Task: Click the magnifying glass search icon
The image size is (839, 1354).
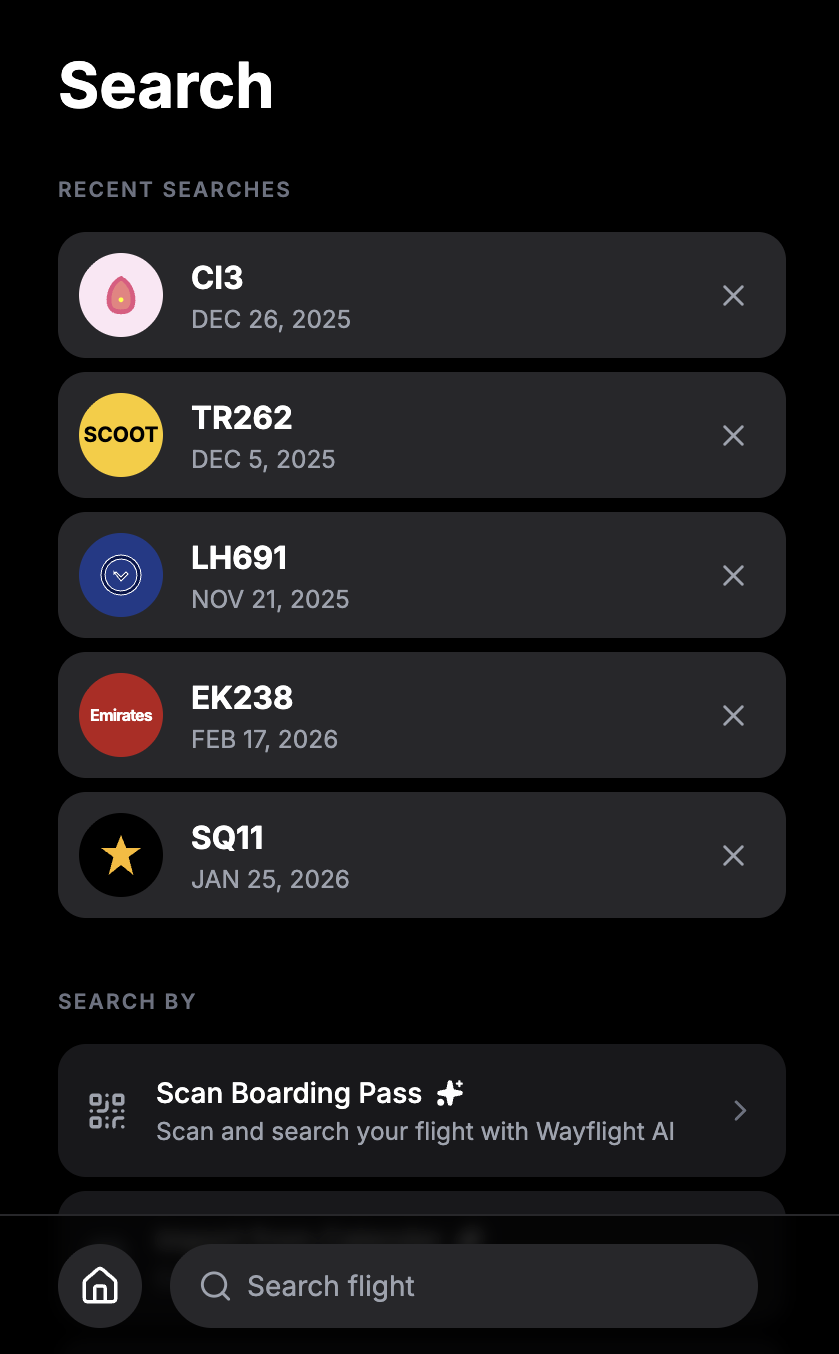Action: 215,1286
